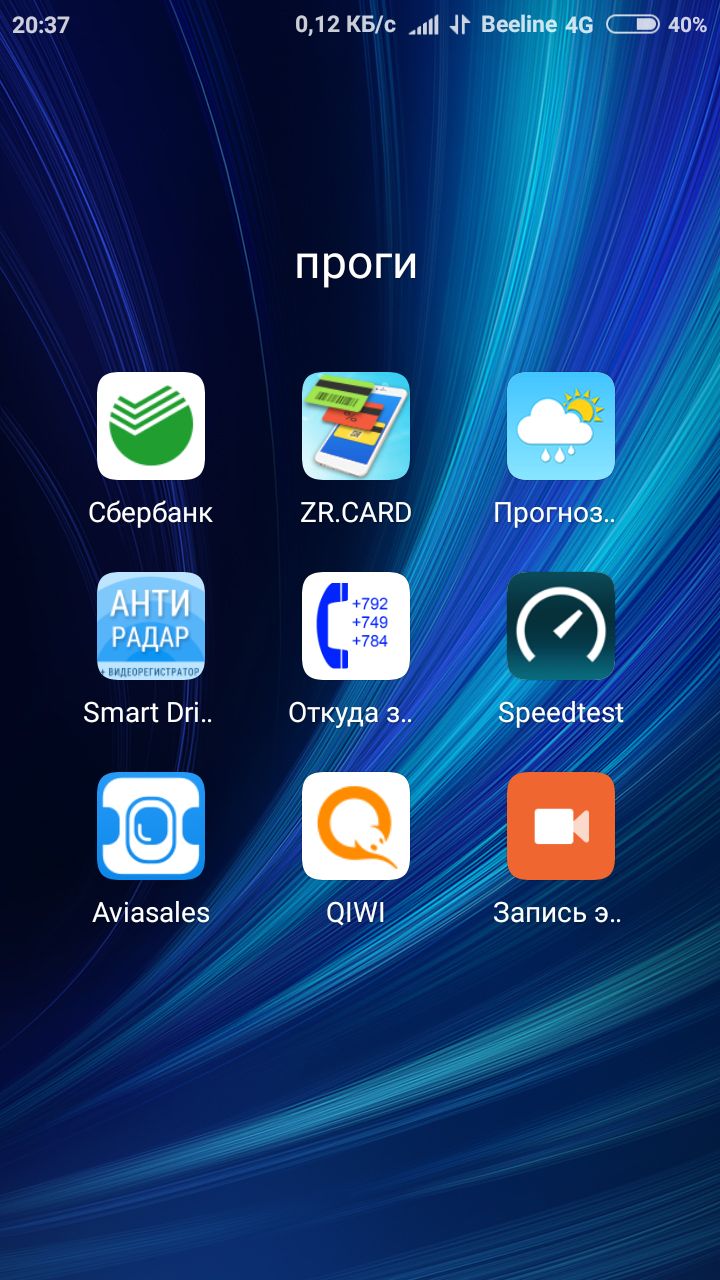The width and height of the screenshot is (720, 1280).
Task: Launch the Smart Driver antiradar app
Action: pyautogui.click(x=151, y=626)
